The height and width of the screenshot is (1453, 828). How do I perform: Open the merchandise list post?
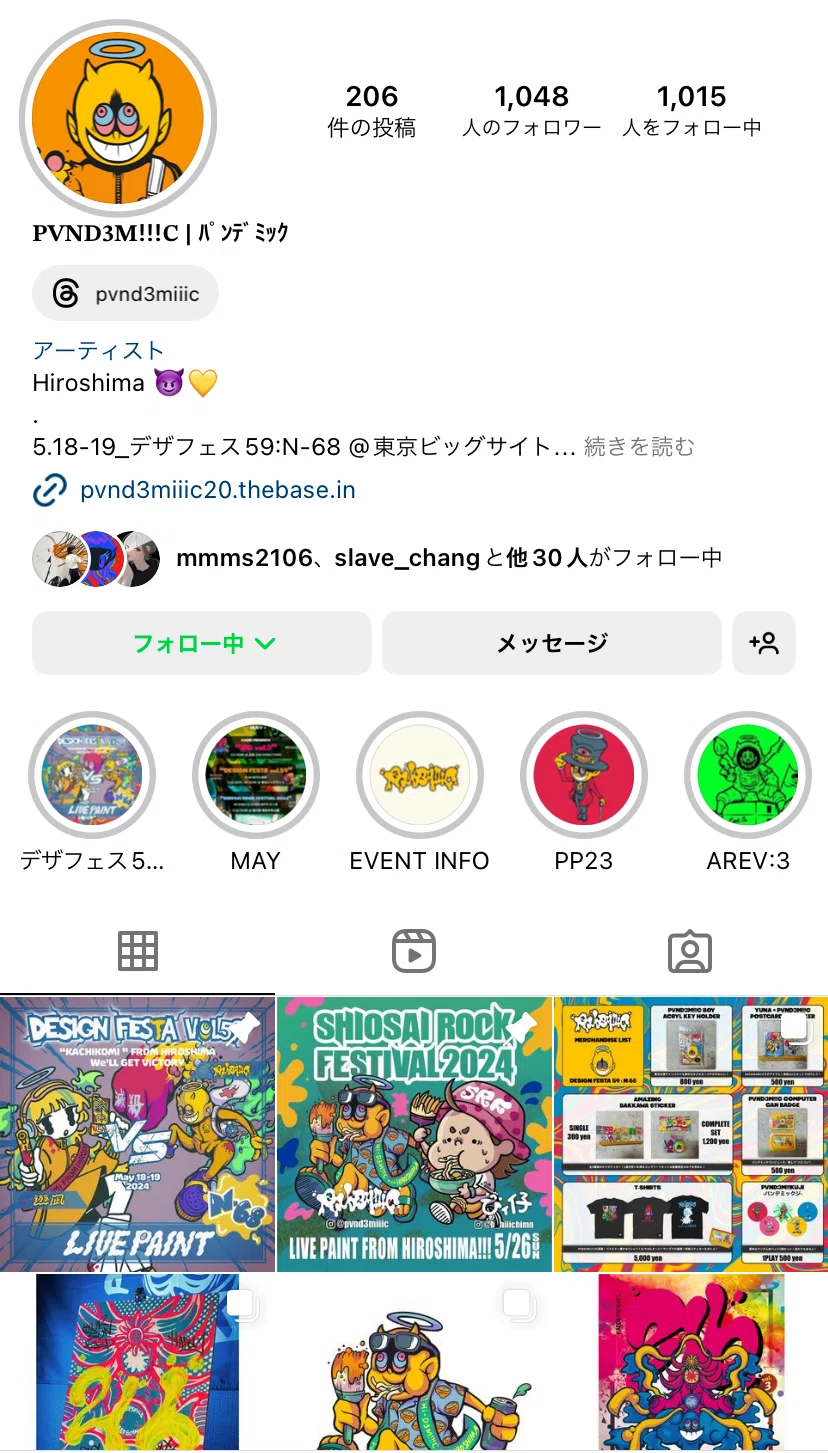[691, 1134]
